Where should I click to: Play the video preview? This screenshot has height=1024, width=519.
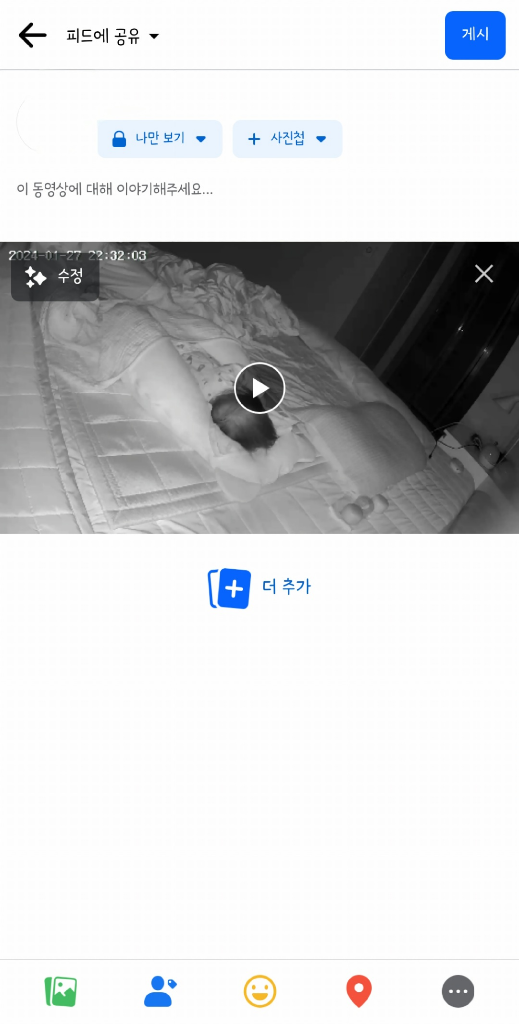click(x=260, y=388)
